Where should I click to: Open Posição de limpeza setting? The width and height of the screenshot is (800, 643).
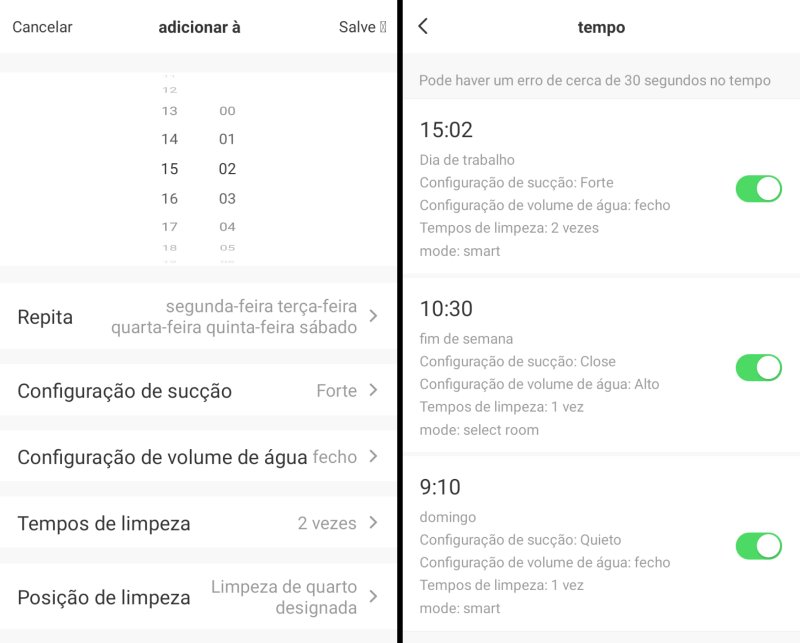click(x=198, y=597)
